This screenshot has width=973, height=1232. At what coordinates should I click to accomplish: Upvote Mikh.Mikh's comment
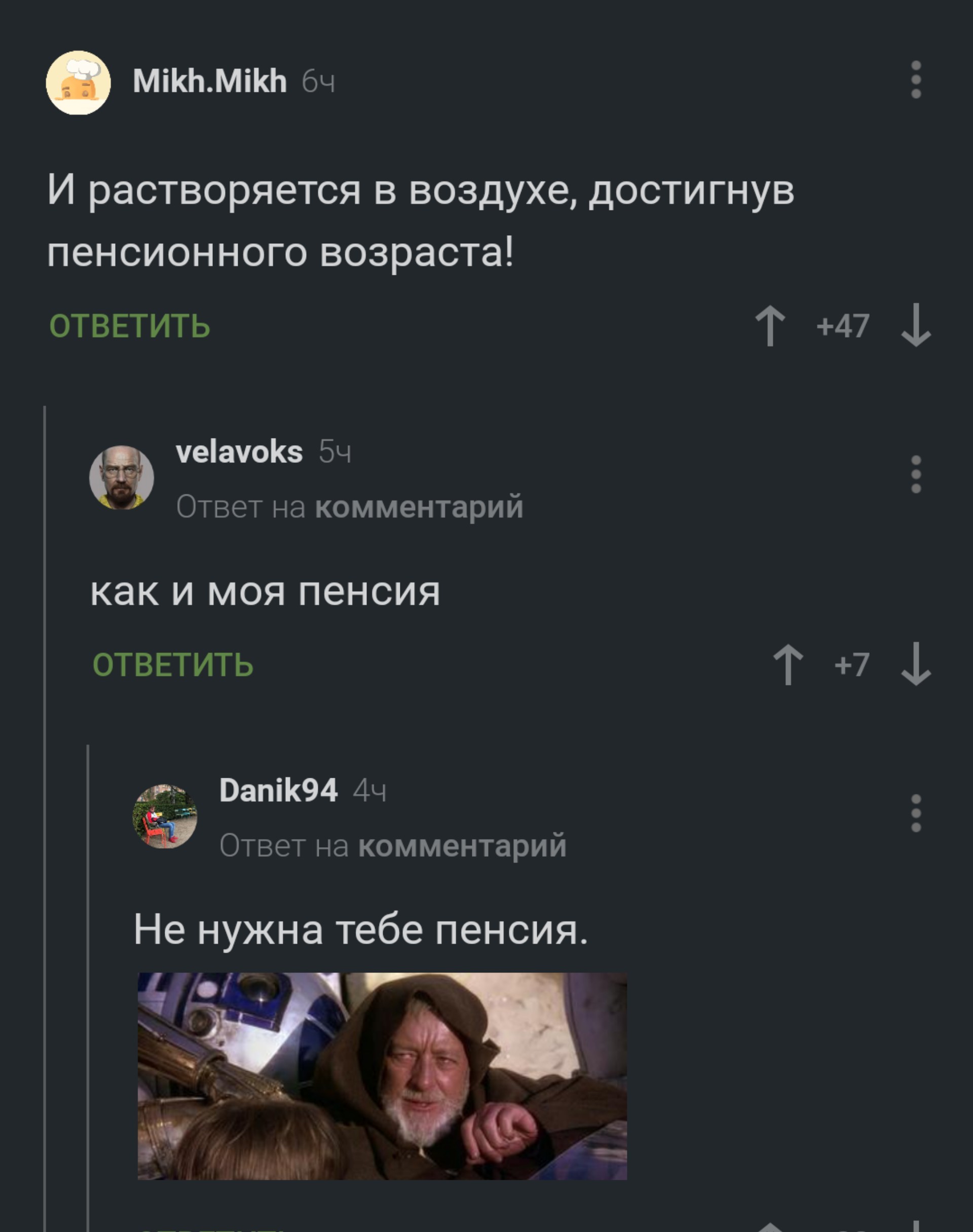(770, 326)
